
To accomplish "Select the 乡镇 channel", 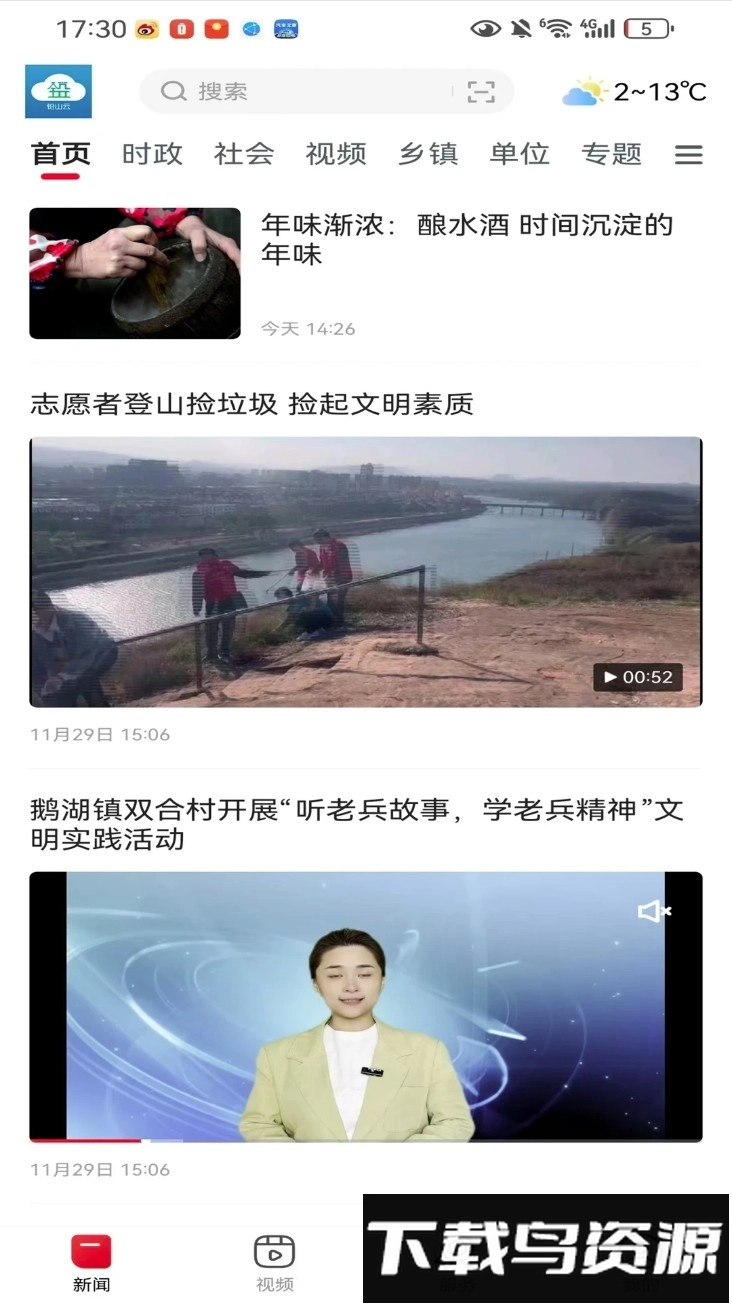I will tap(428, 155).
